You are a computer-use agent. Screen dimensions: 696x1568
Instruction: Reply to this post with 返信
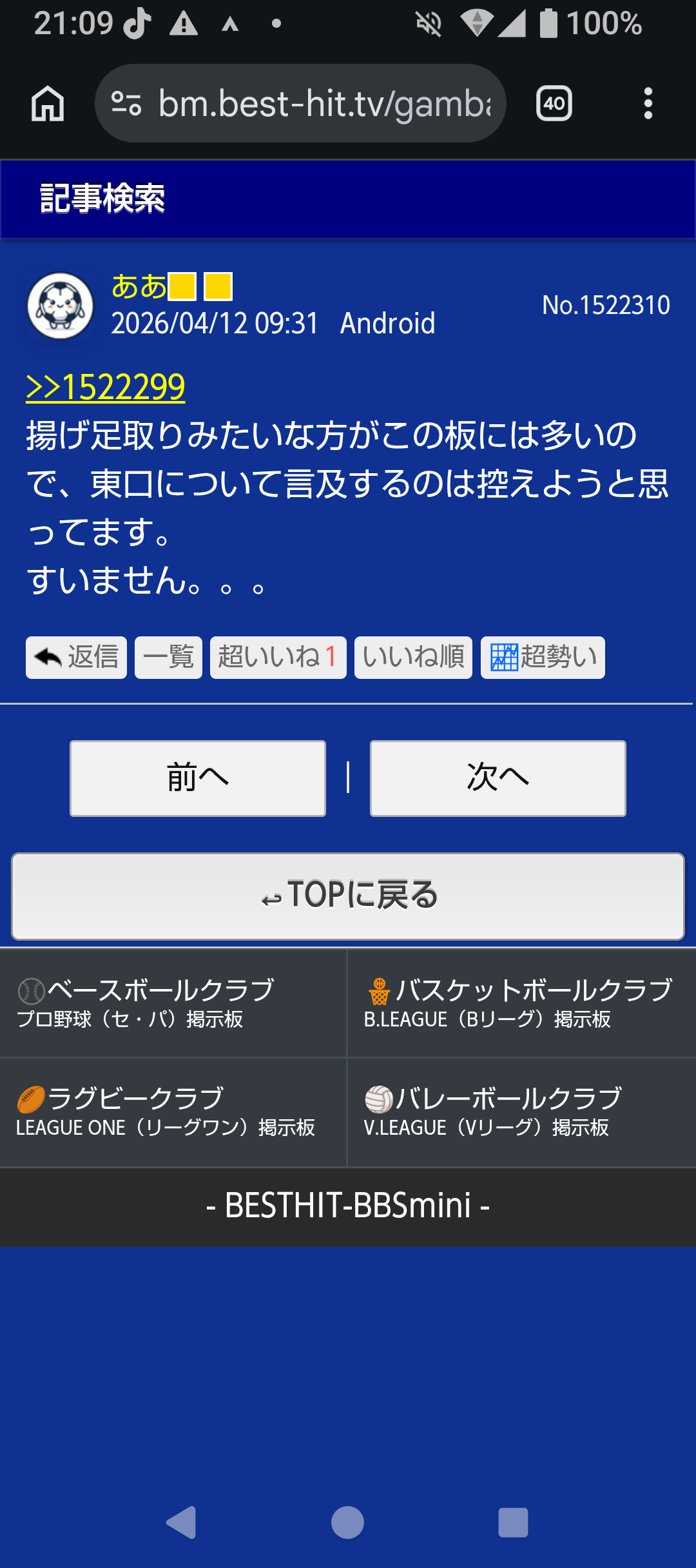point(76,658)
